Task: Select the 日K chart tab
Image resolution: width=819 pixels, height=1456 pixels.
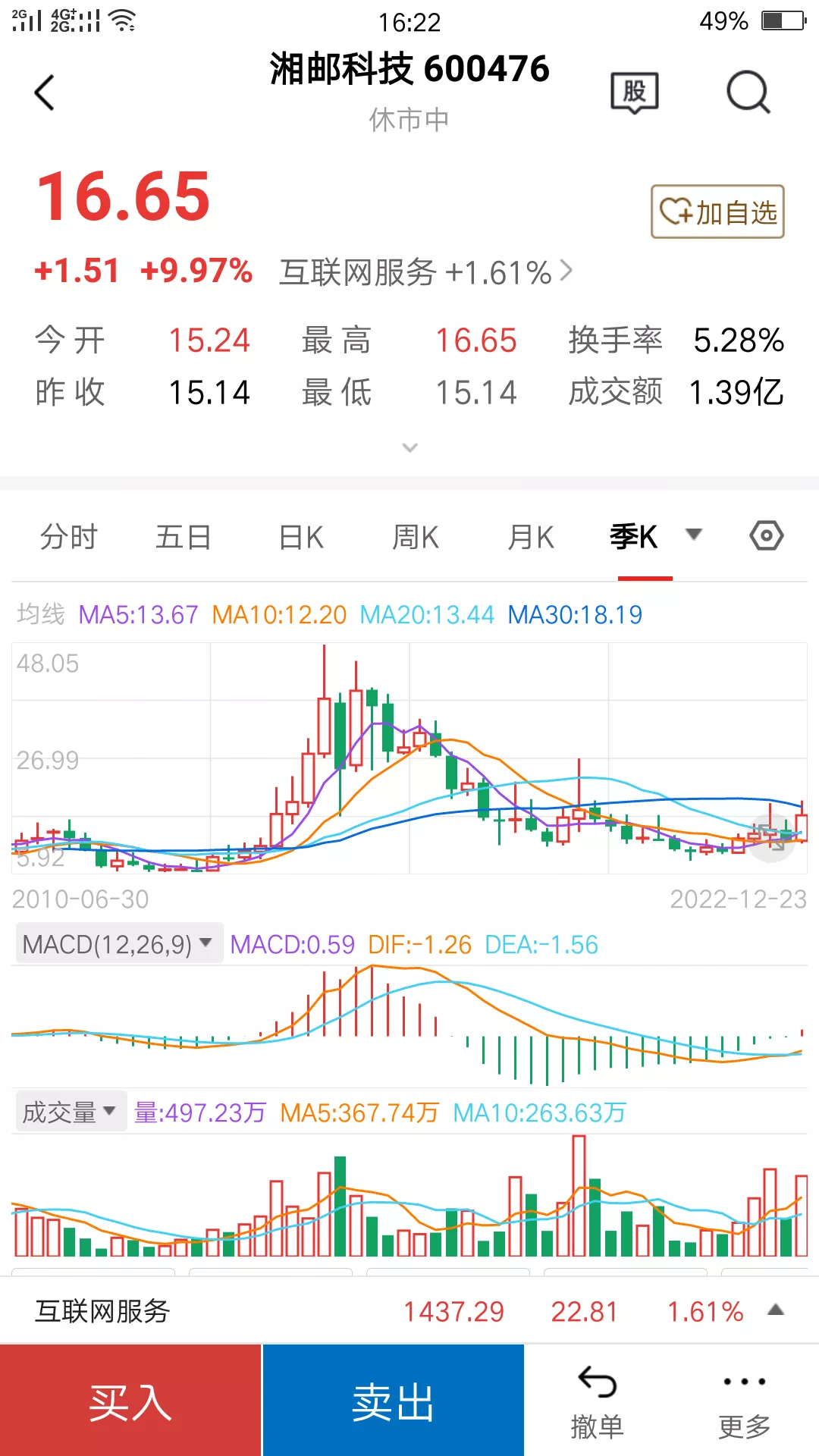Action: (x=301, y=537)
